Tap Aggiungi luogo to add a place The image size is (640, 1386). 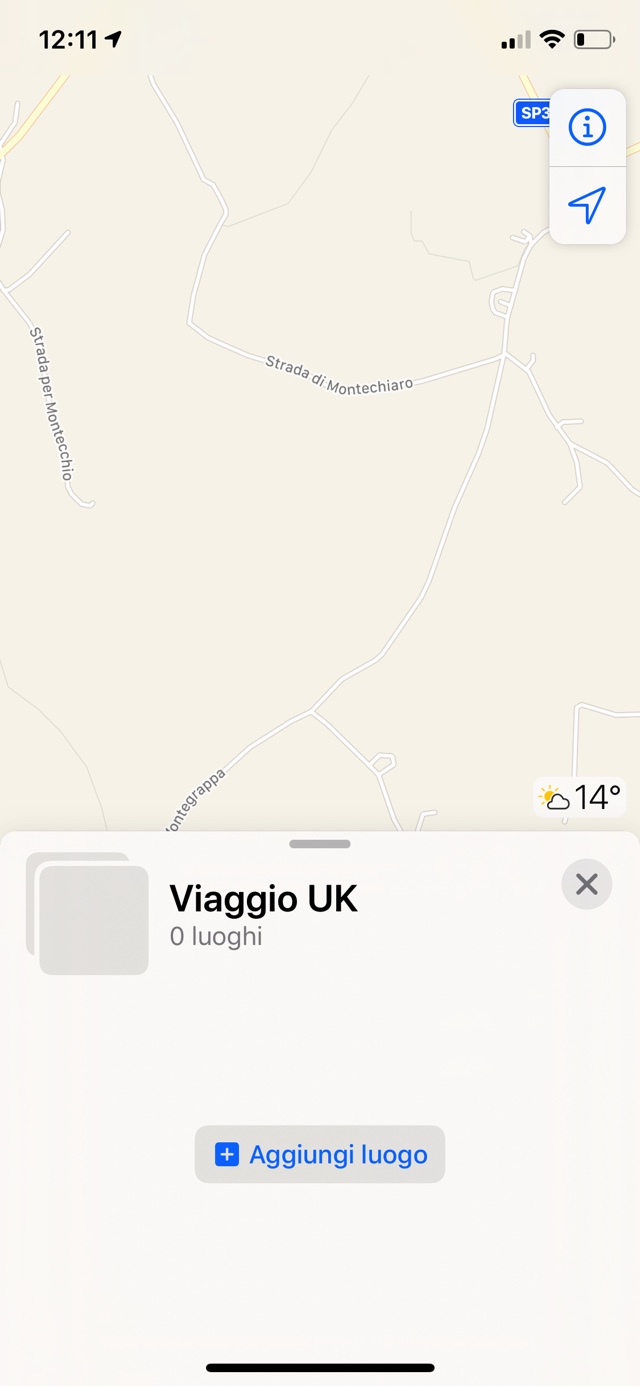(x=320, y=1155)
